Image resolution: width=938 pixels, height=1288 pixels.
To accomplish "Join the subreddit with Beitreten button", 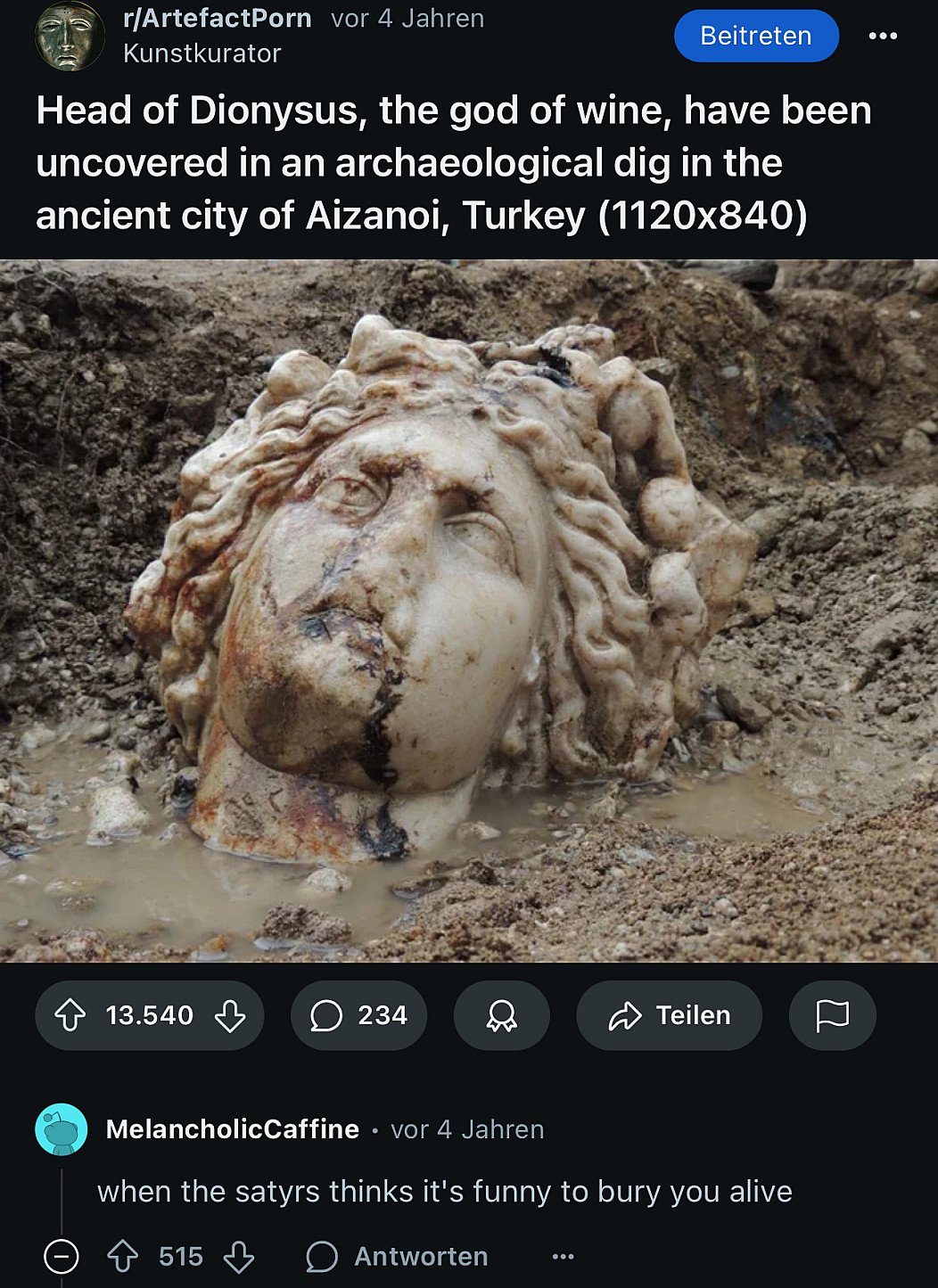I will 755,36.
